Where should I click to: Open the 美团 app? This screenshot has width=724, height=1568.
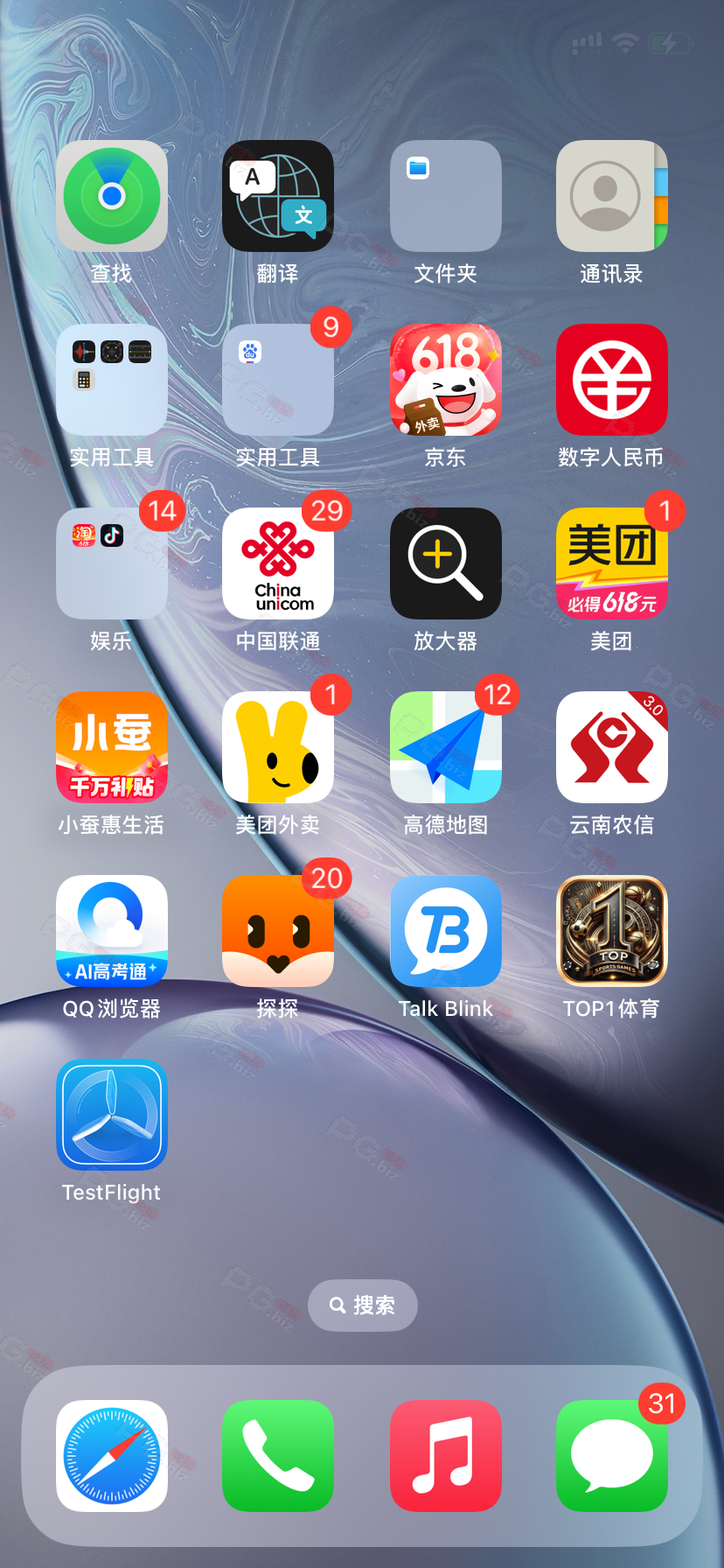tap(612, 563)
